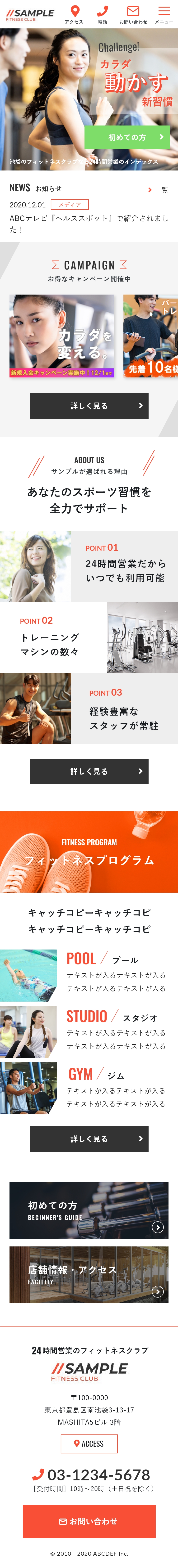This screenshot has height=1568, width=178.
Task: Tap the green 初めての方 button
Action: 127,138
